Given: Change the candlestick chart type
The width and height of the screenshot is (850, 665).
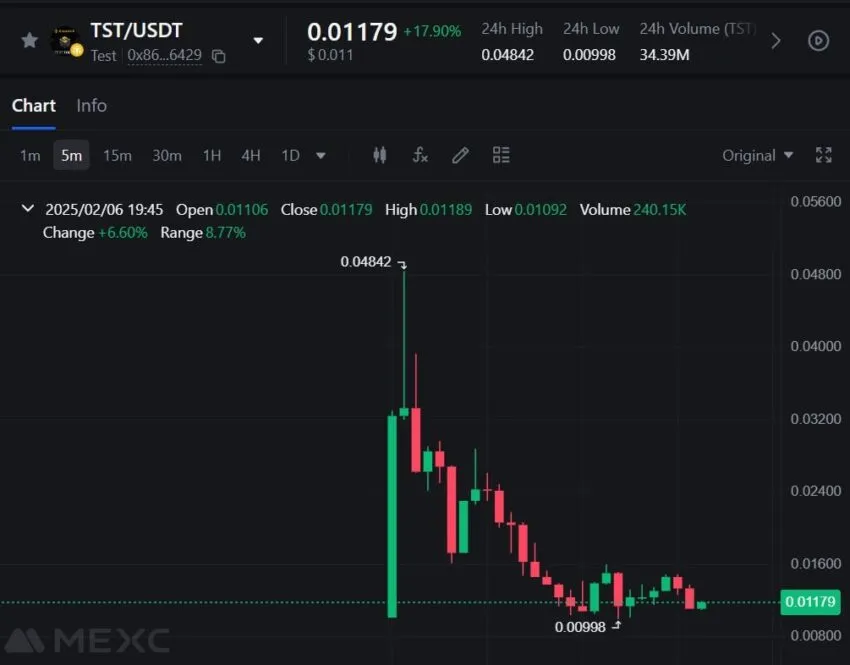Looking at the screenshot, I should tap(379, 155).
